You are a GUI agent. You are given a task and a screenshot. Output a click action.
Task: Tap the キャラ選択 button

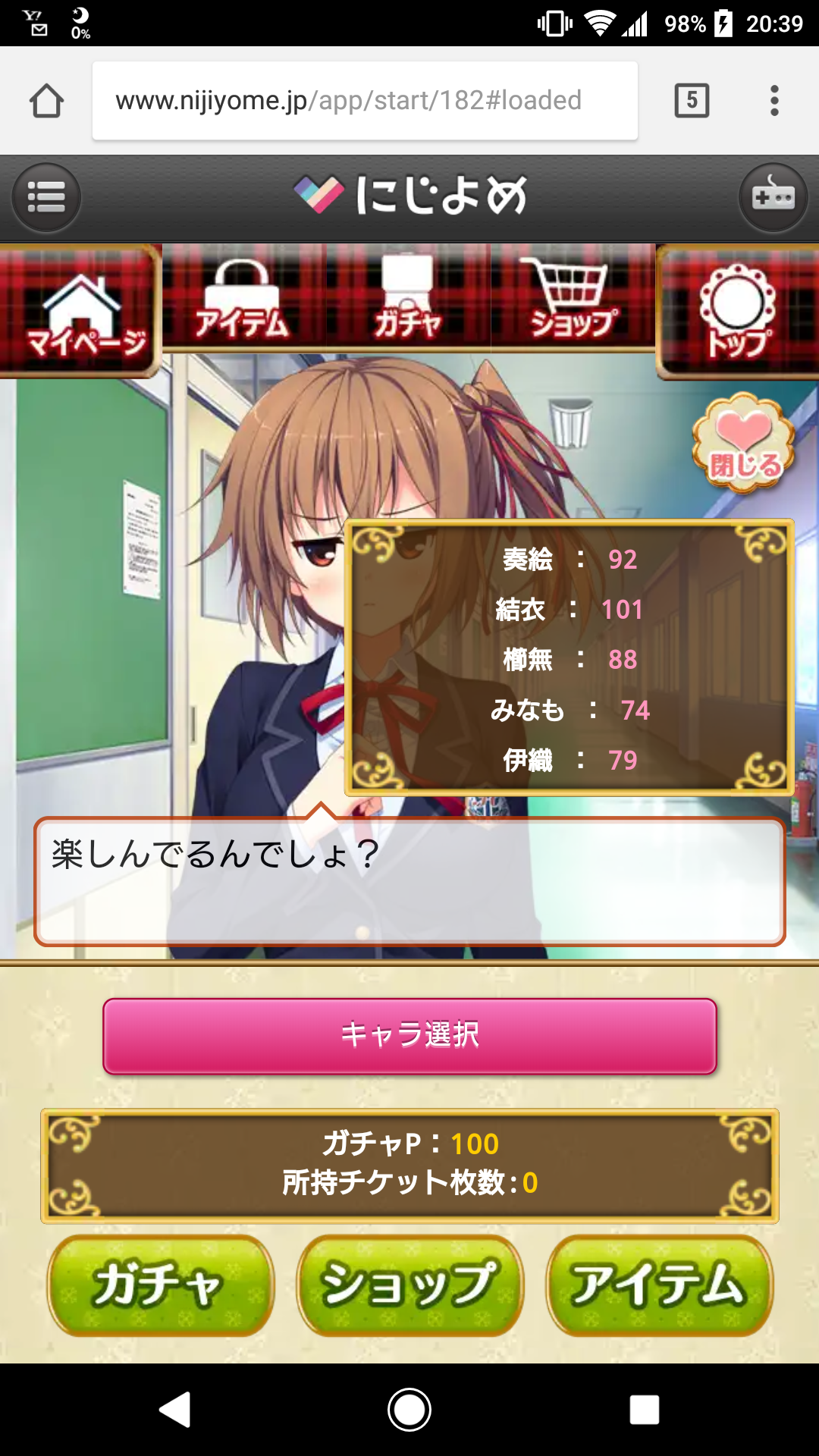[x=409, y=1036]
